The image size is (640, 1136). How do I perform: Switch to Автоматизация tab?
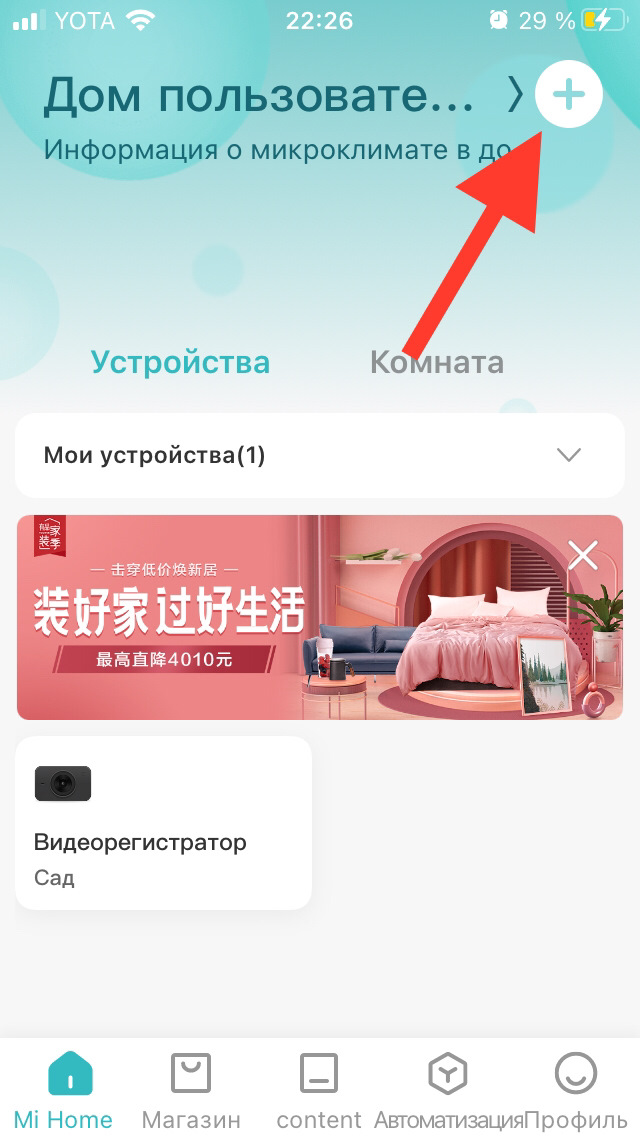447,1090
